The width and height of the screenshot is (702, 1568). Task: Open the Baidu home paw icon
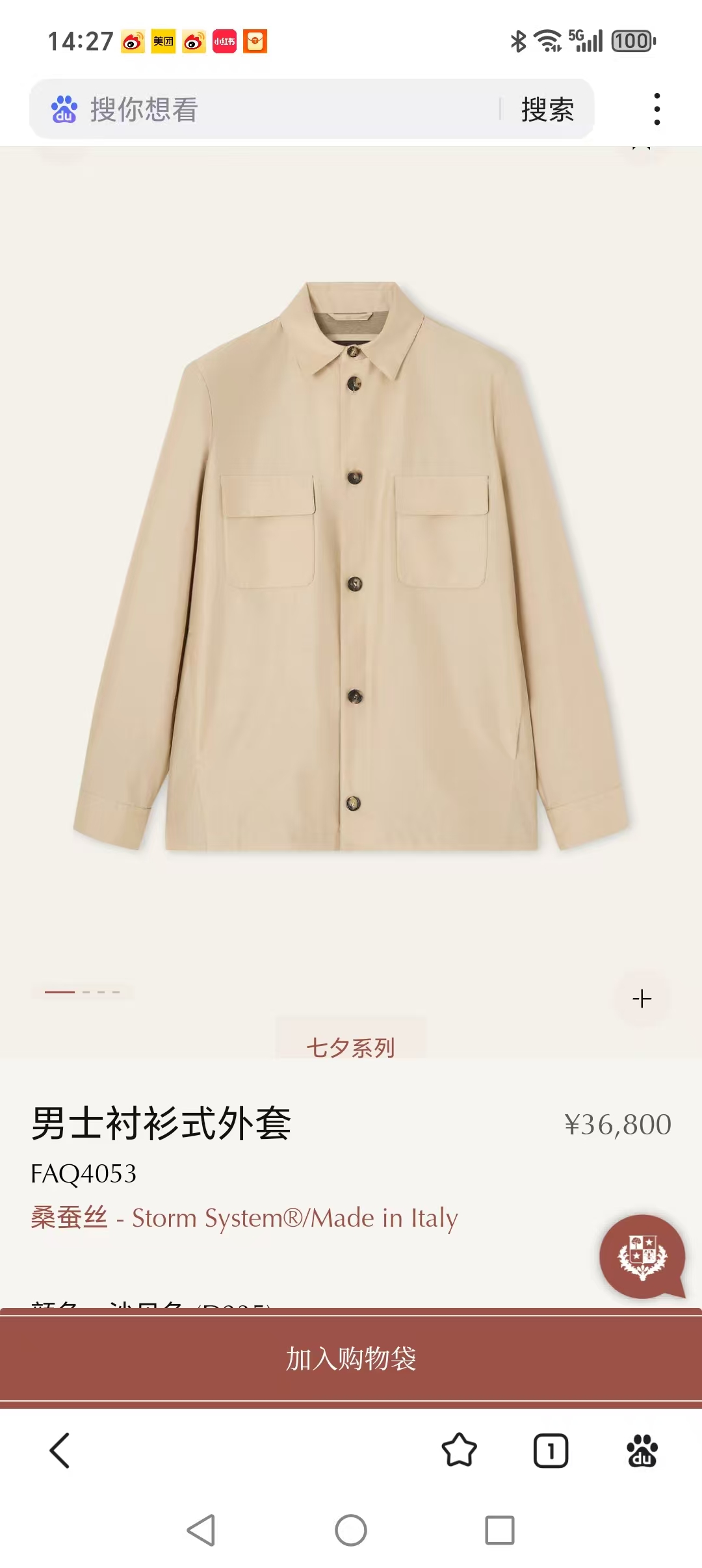tap(642, 1450)
